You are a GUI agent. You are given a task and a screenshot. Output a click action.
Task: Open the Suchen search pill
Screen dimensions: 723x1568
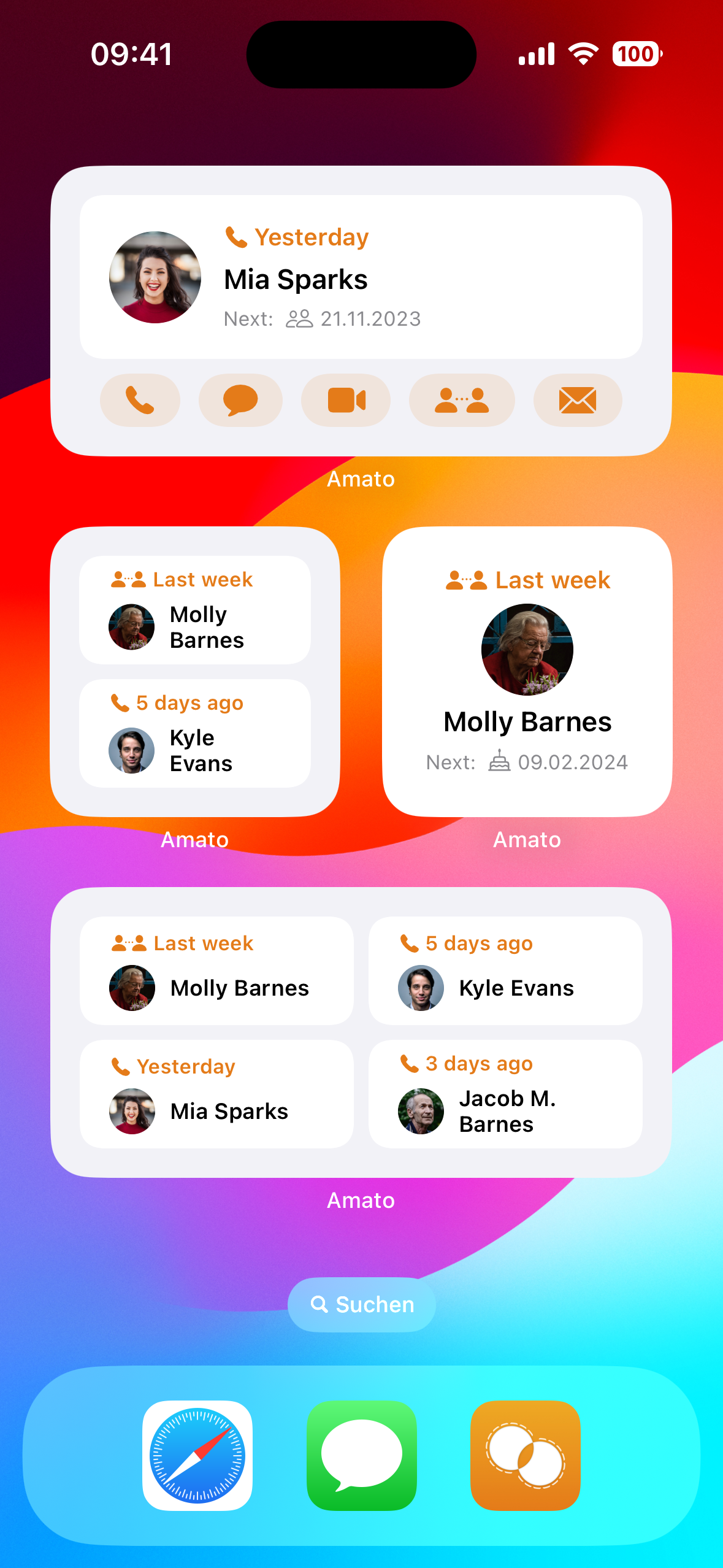pos(362,1304)
